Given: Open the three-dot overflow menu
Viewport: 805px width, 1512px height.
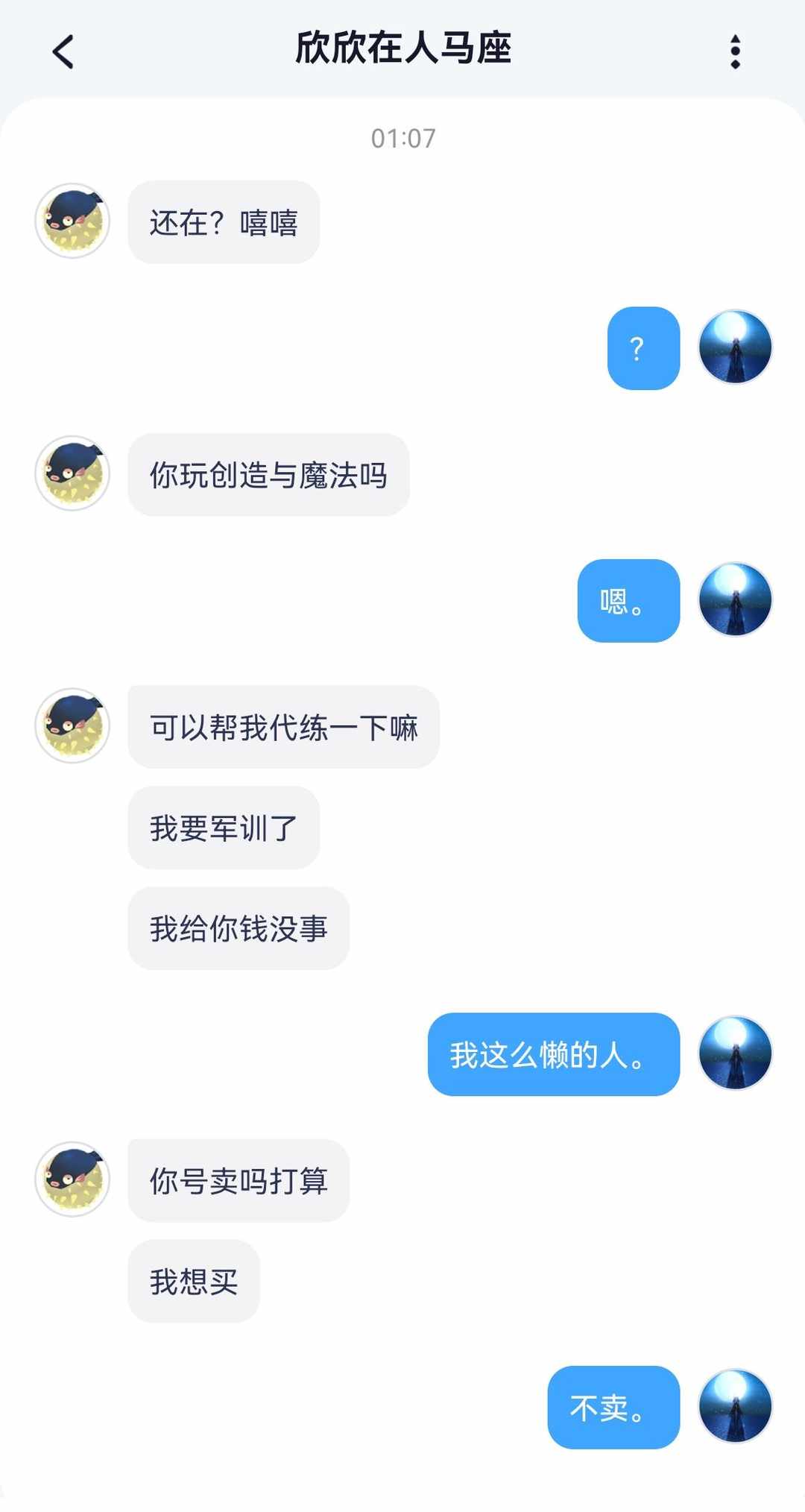Looking at the screenshot, I should coord(735,52).
